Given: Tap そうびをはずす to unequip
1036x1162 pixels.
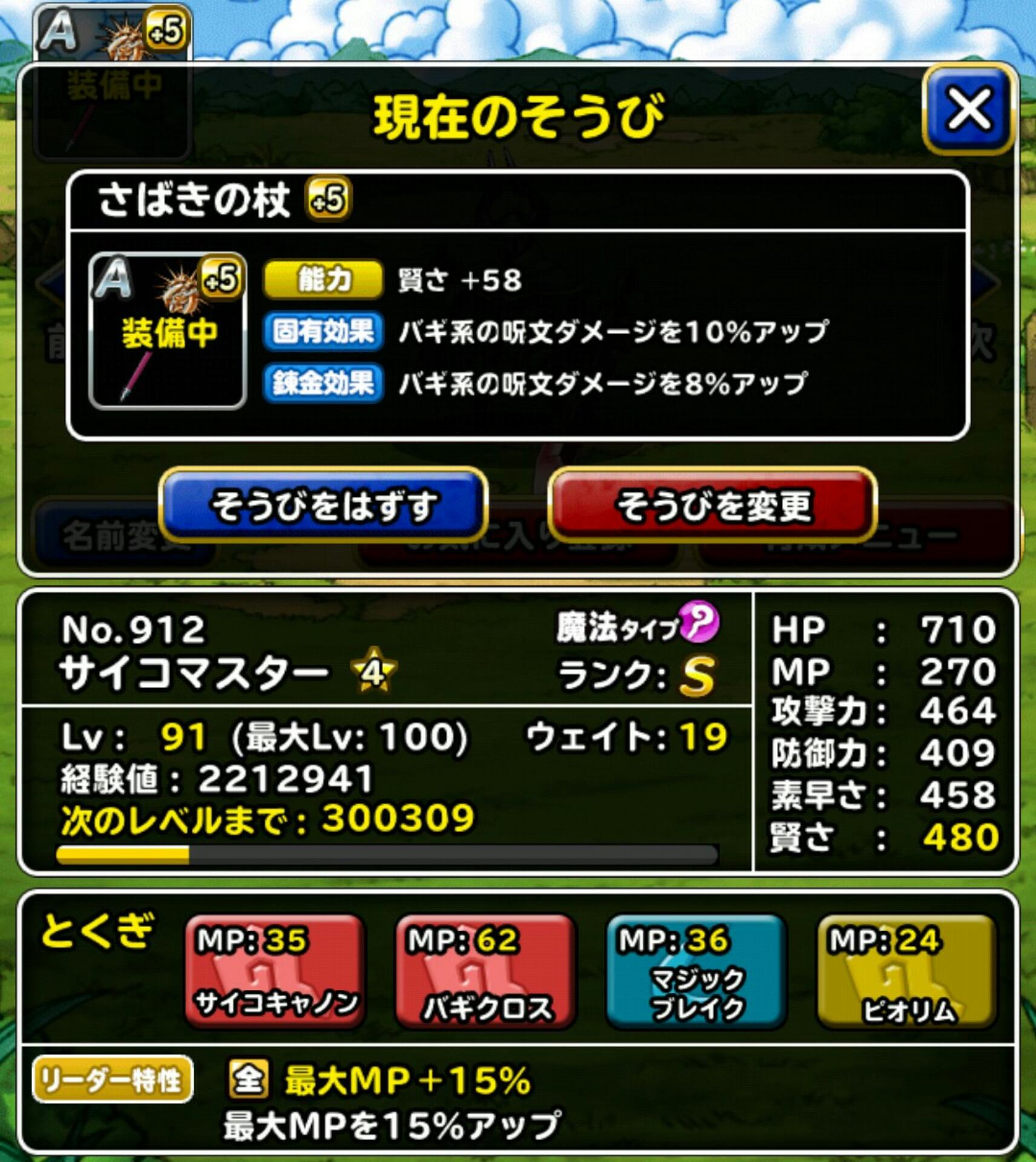Looking at the screenshot, I should tap(323, 505).
